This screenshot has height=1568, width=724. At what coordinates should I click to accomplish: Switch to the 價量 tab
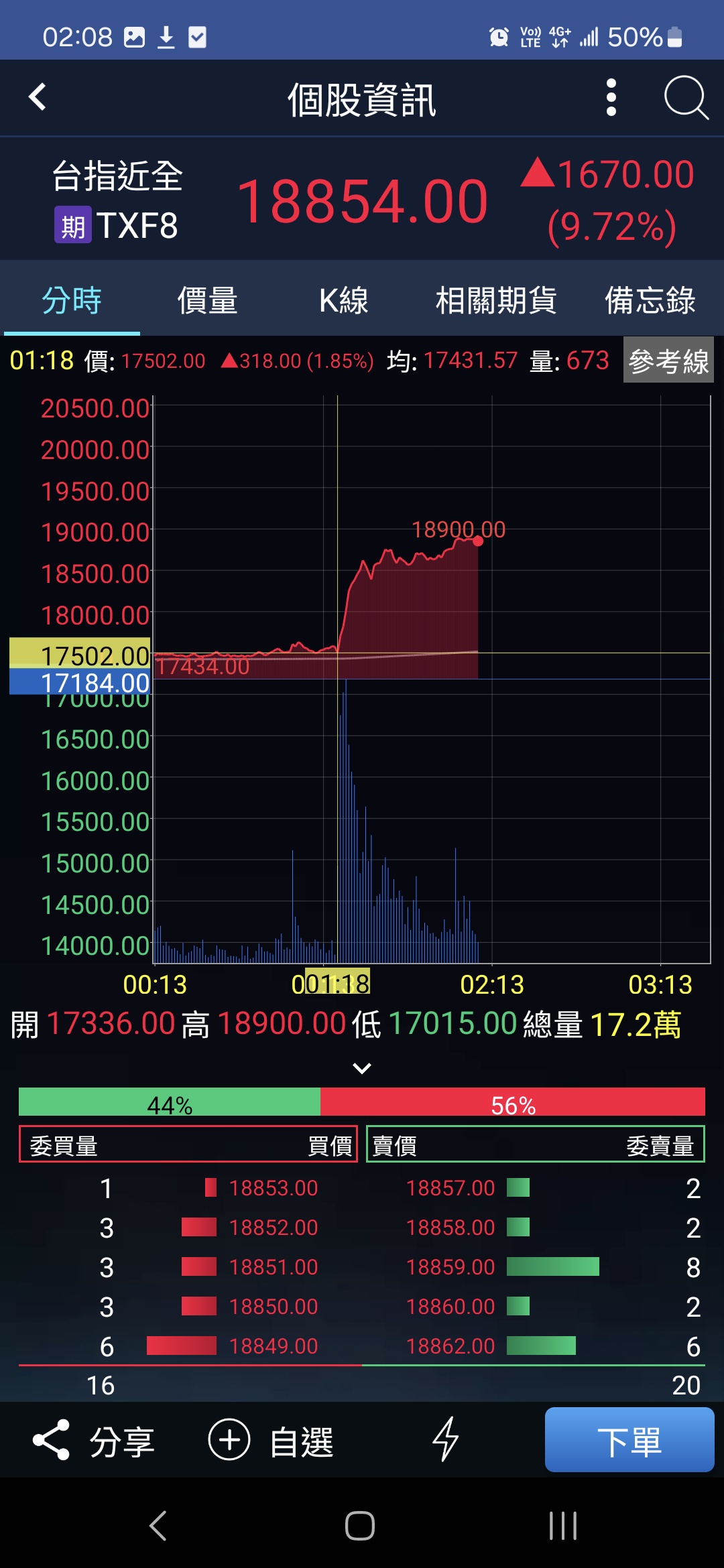click(208, 300)
